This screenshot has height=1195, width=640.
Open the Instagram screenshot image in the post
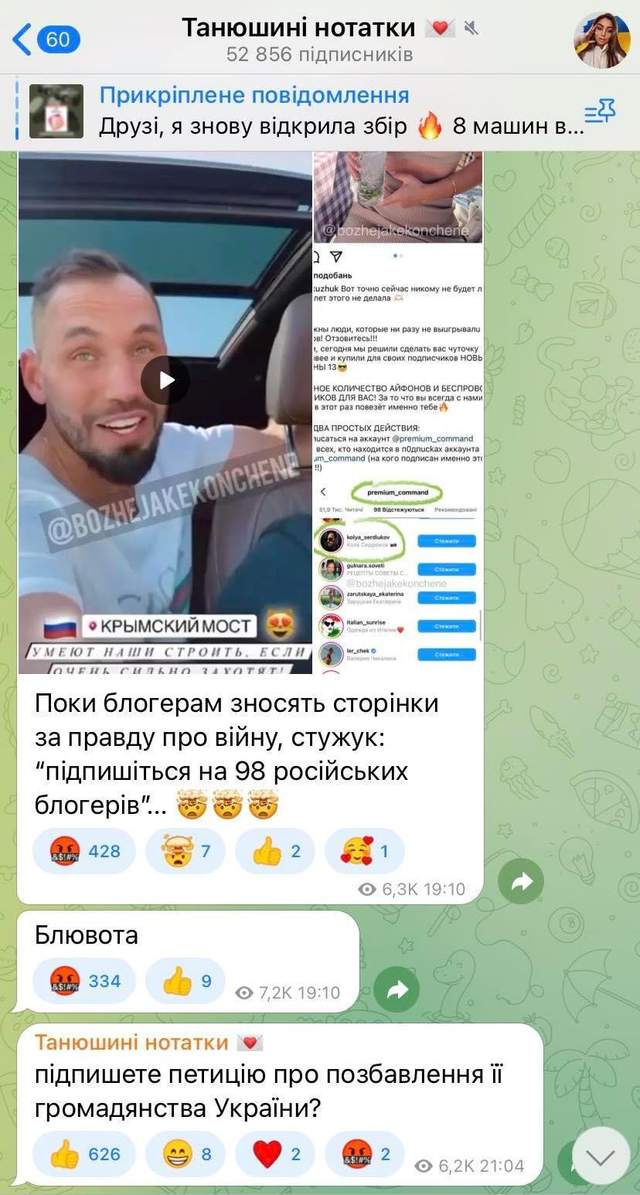click(x=399, y=410)
